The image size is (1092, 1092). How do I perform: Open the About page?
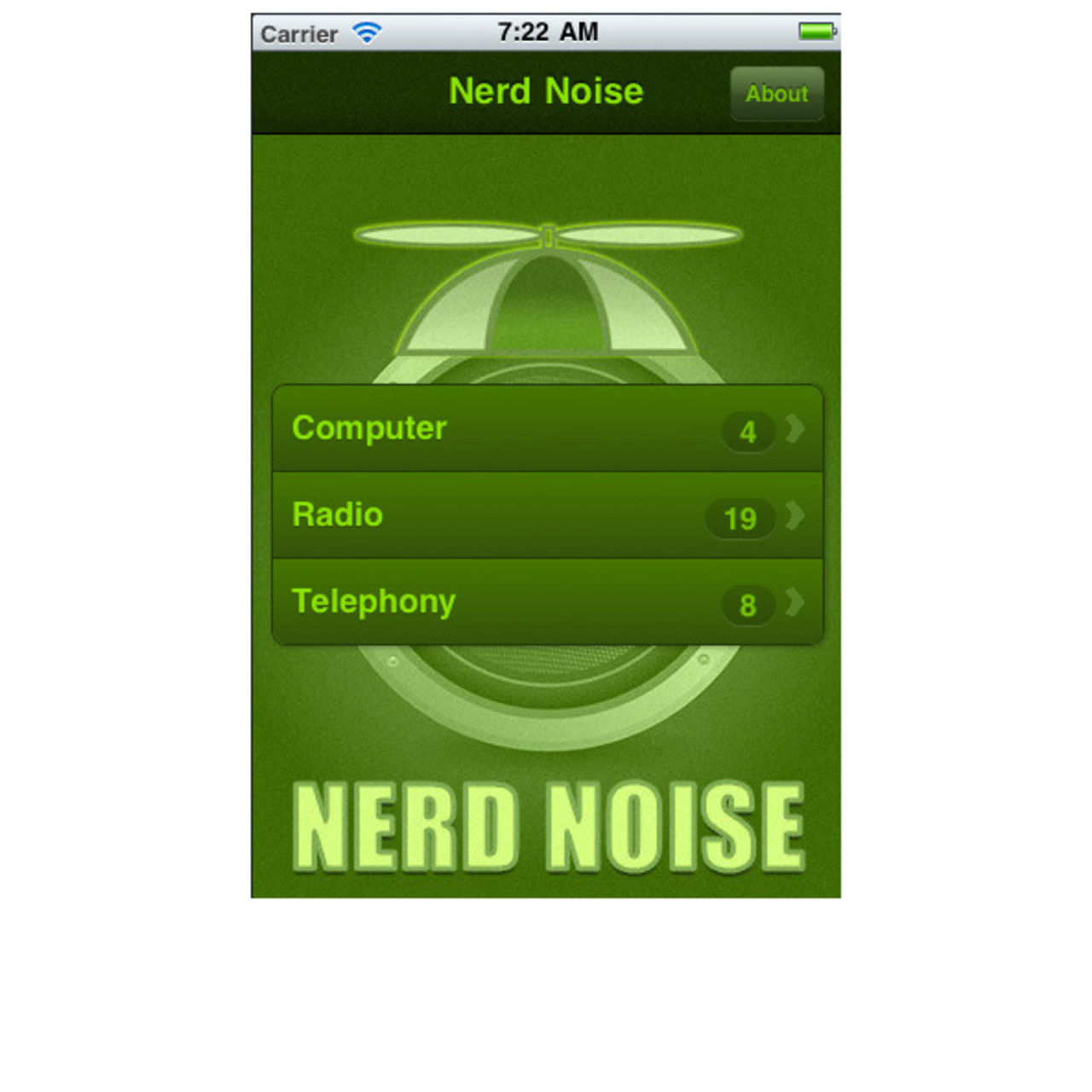[x=776, y=94]
